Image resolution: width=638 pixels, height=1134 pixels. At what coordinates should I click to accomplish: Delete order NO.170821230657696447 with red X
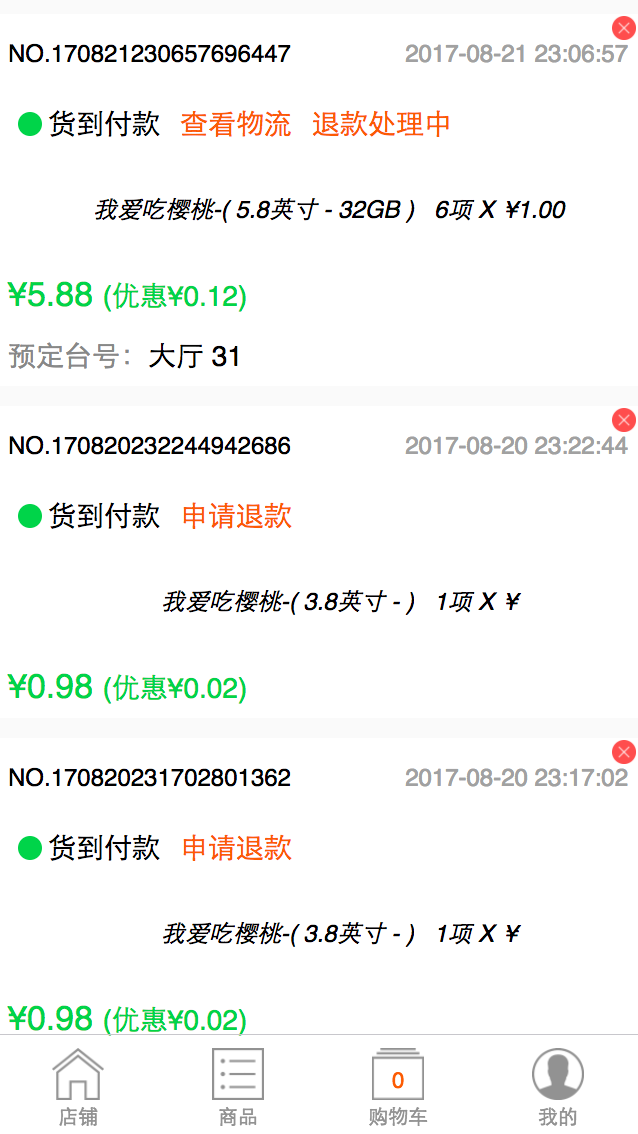[x=624, y=28]
